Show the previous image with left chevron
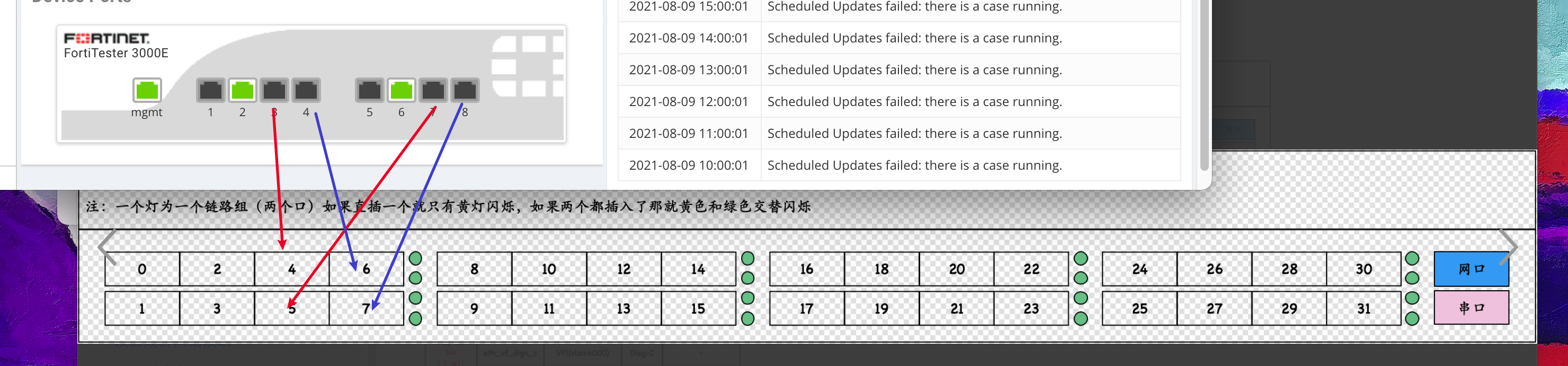This screenshot has height=366, width=1568. pos(107,247)
